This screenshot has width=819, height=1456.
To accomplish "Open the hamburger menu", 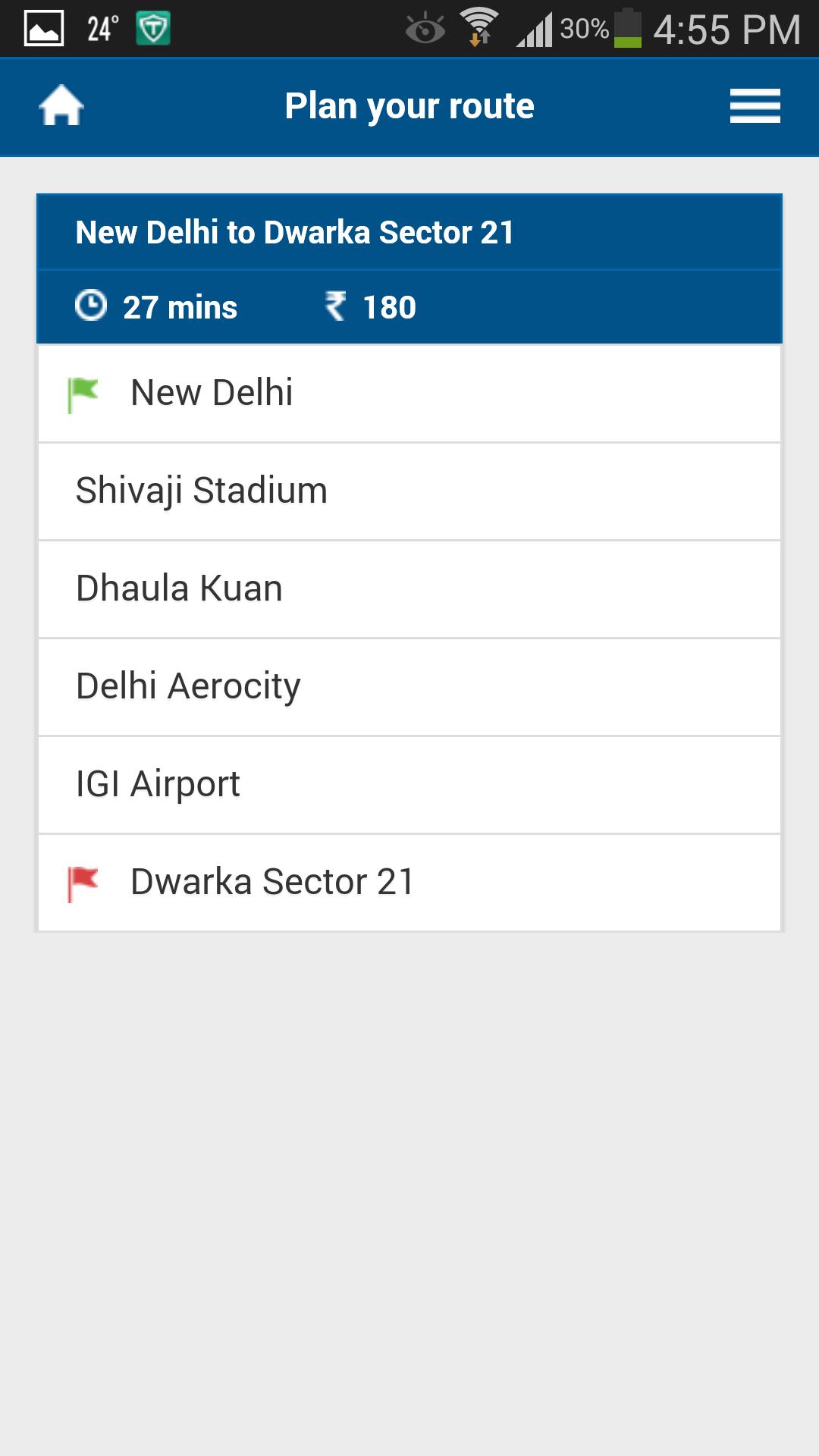I will tap(755, 105).
